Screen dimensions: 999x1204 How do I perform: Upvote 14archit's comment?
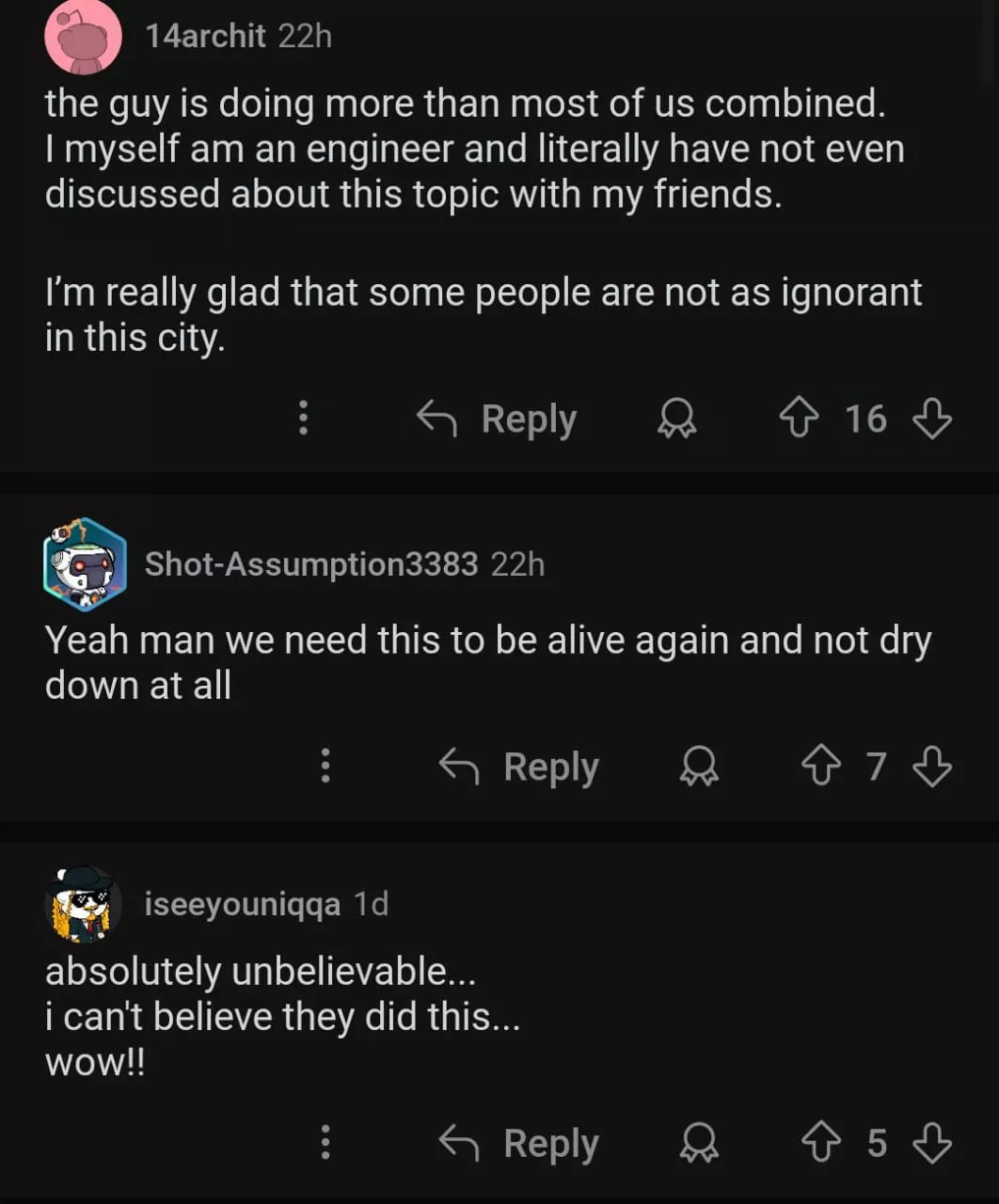tap(799, 419)
